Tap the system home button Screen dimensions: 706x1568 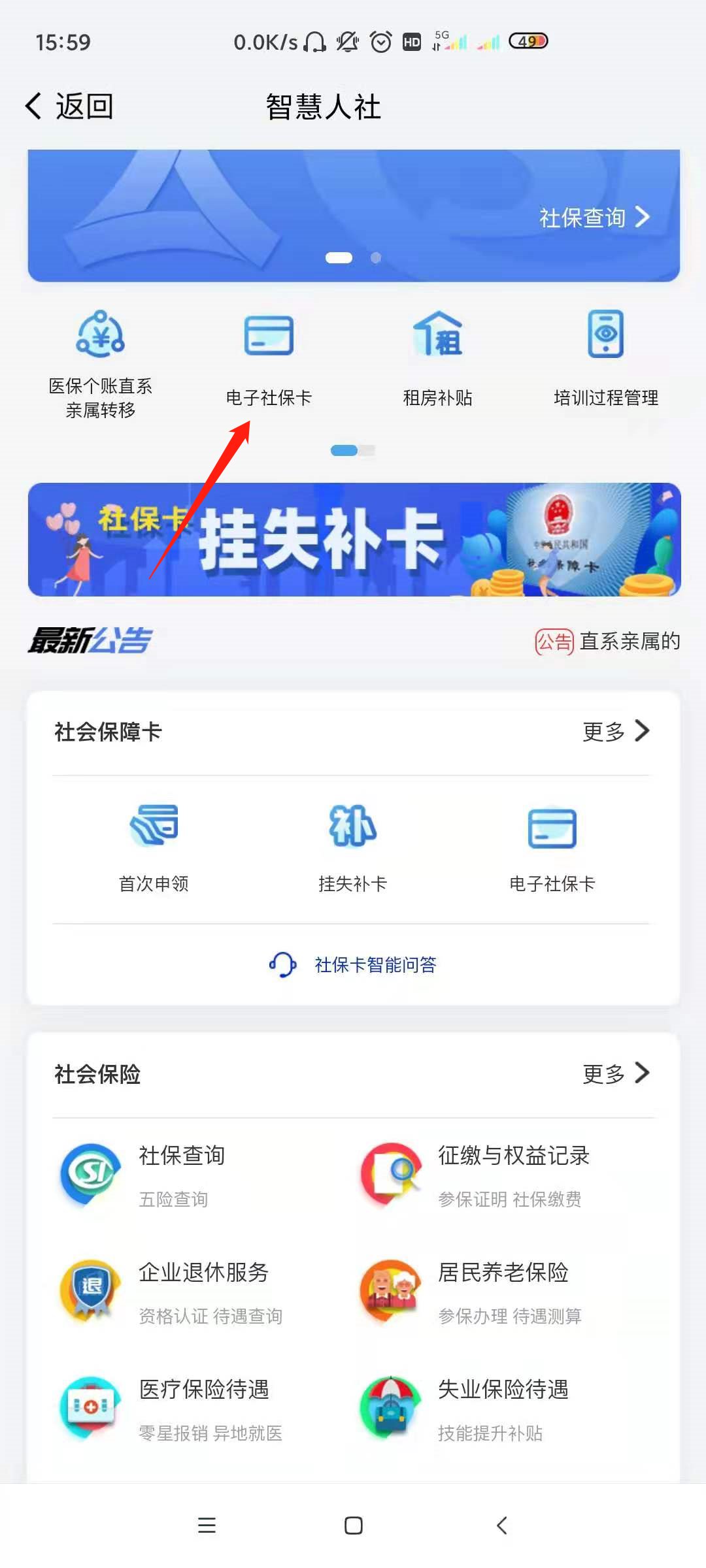(353, 1526)
